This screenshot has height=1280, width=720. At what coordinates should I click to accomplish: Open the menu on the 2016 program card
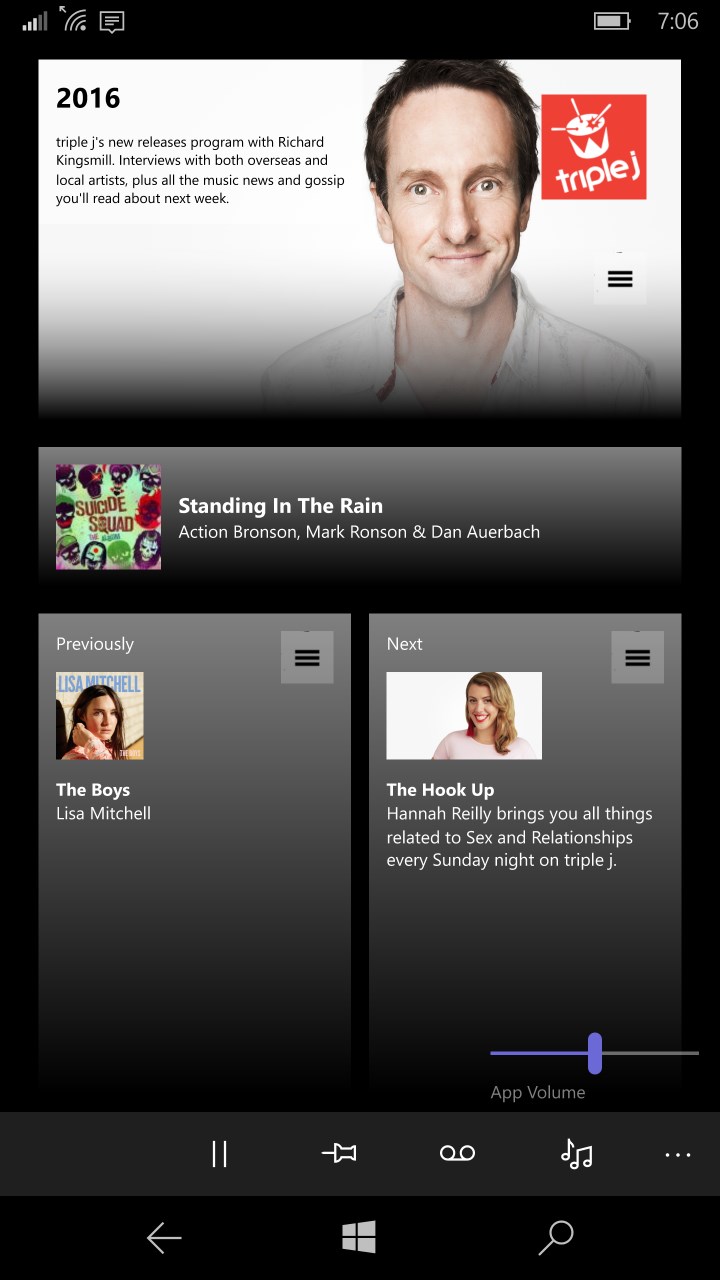coord(620,279)
